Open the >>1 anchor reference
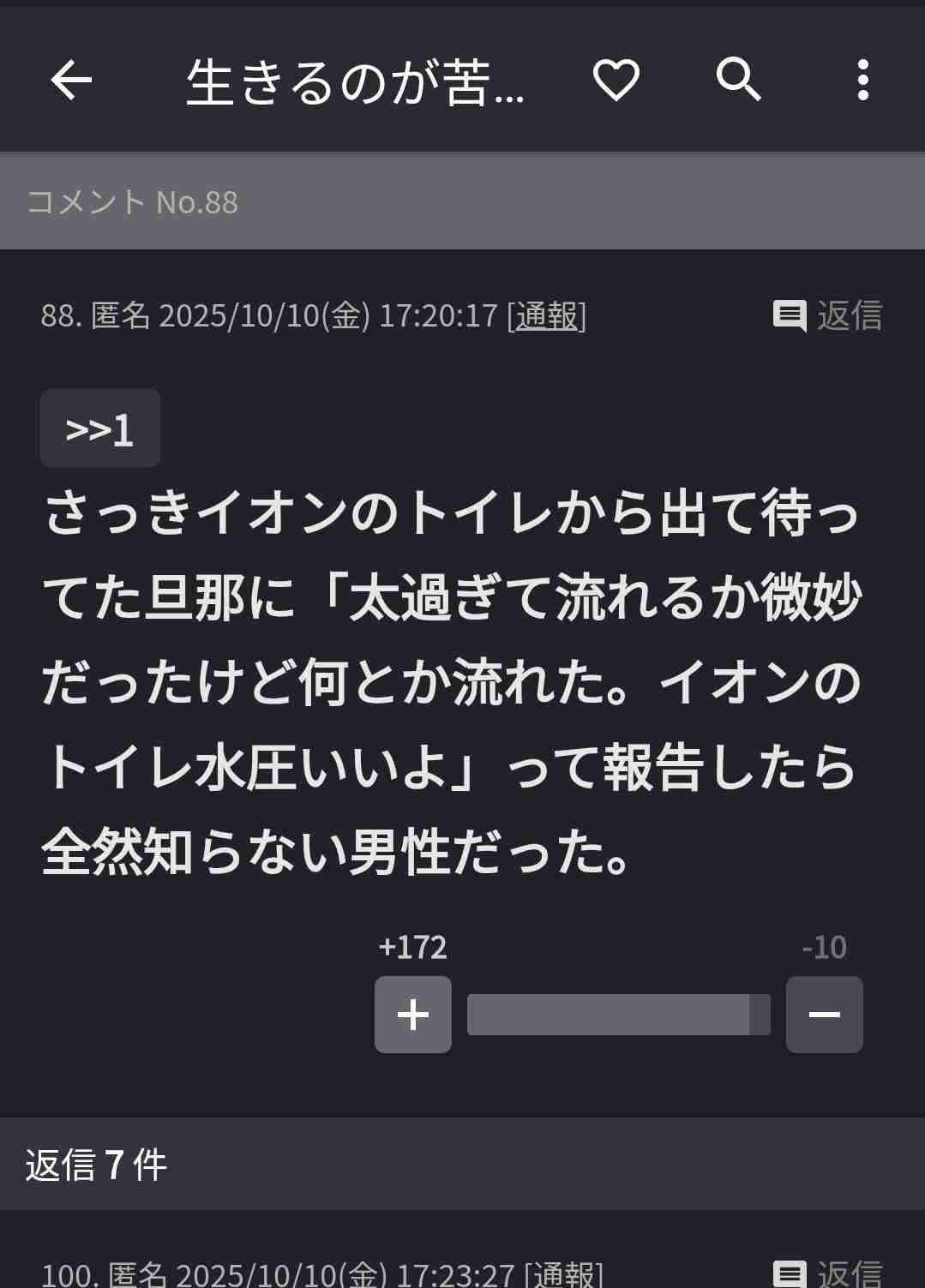 coord(100,428)
